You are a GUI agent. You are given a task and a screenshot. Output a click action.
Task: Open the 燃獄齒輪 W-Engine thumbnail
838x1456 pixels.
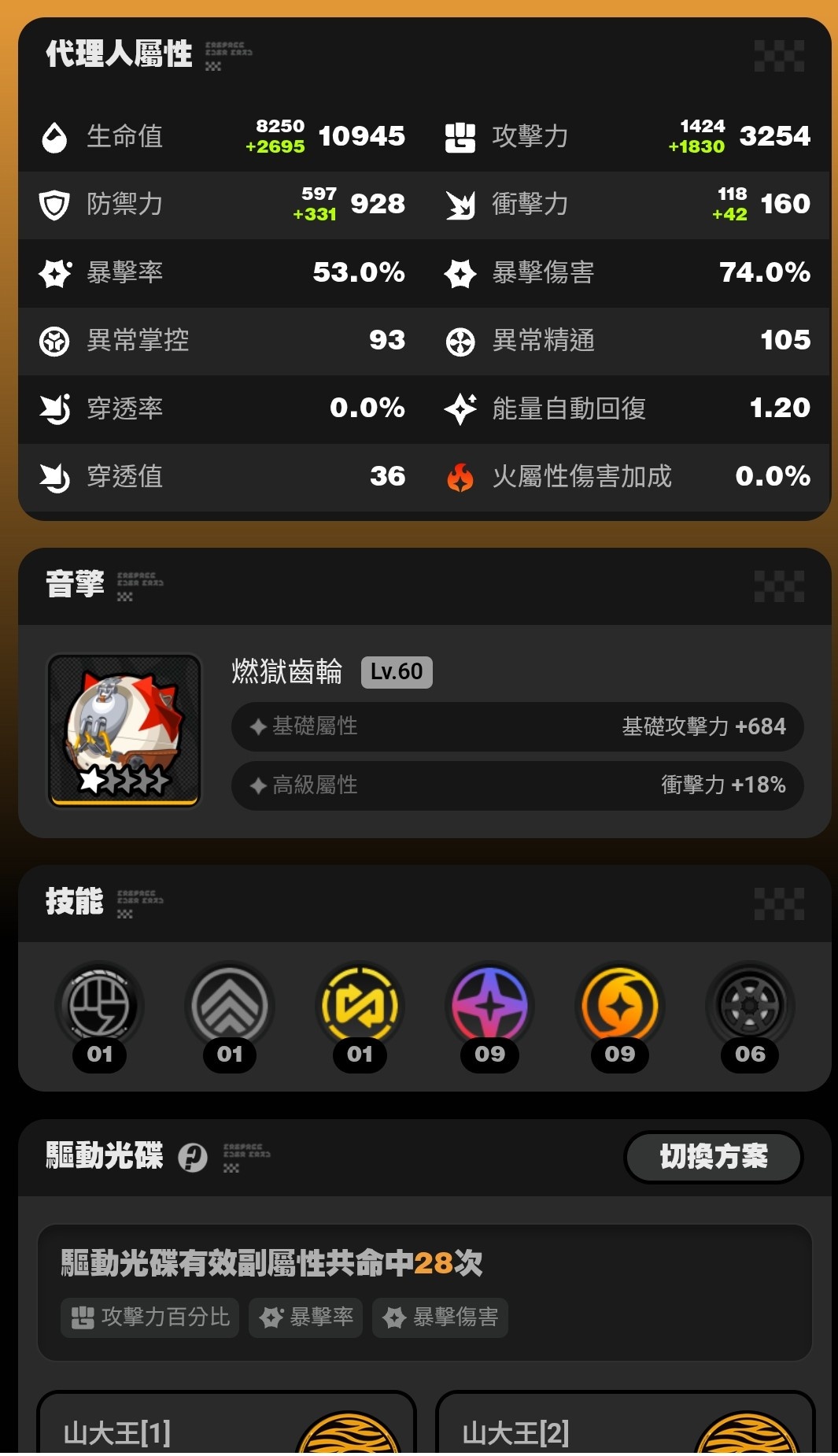pos(124,730)
